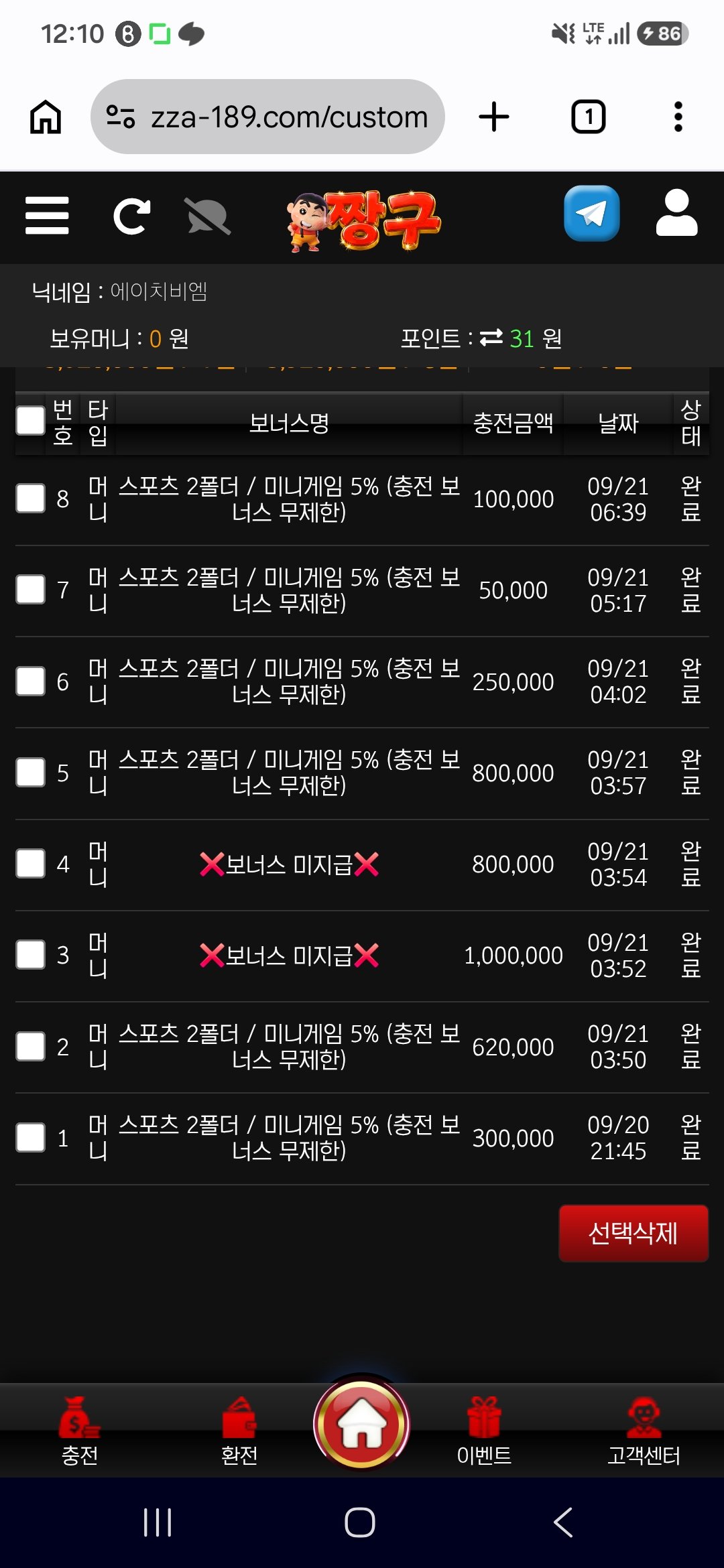Reload the page with the refresh icon
The height and width of the screenshot is (1568, 724).
pos(131,216)
